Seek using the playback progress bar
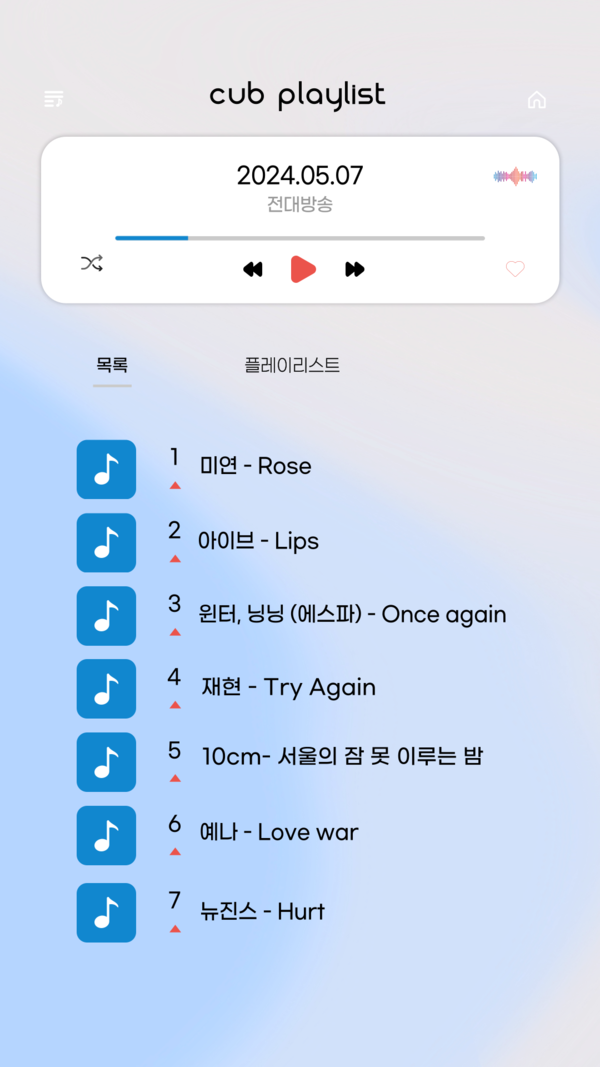The width and height of the screenshot is (600, 1067). [x=300, y=238]
